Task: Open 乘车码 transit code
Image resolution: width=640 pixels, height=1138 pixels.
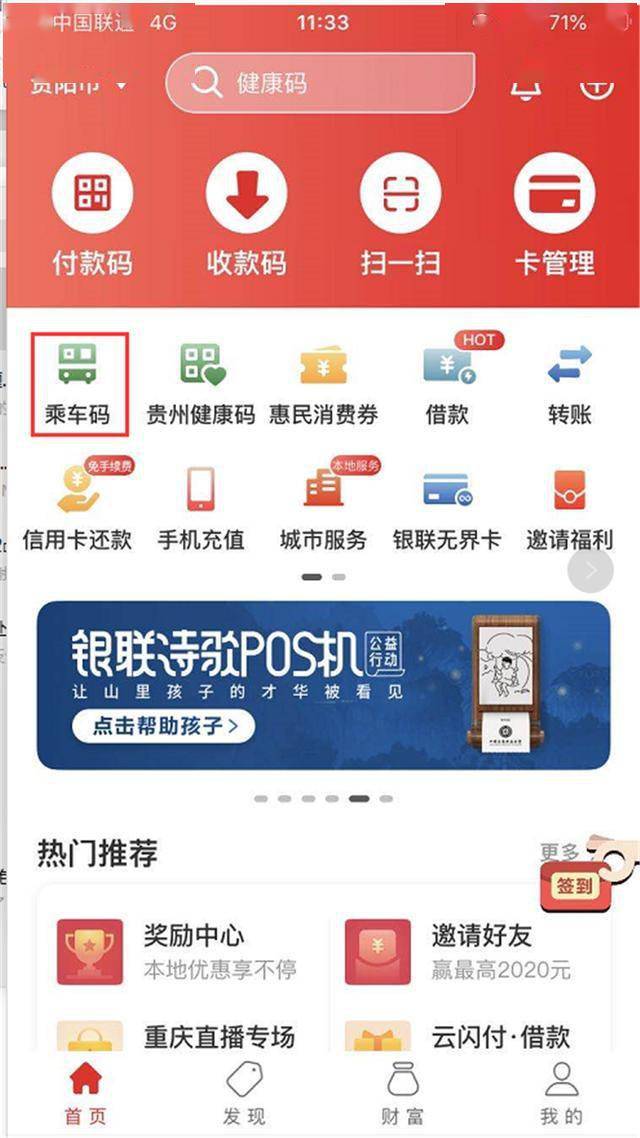Action: [78, 383]
